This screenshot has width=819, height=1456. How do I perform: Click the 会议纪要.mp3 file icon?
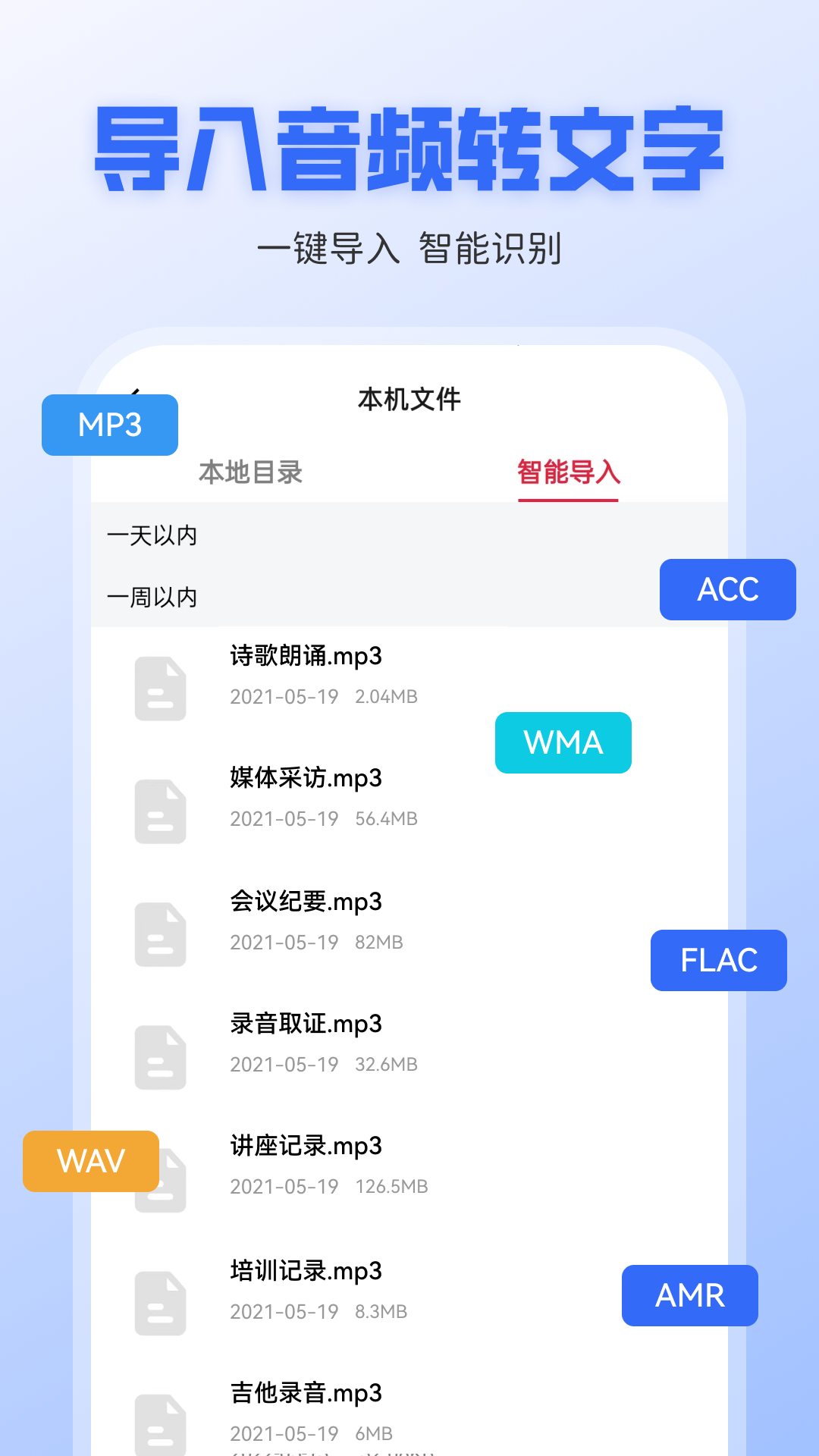[x=159, y=933]
